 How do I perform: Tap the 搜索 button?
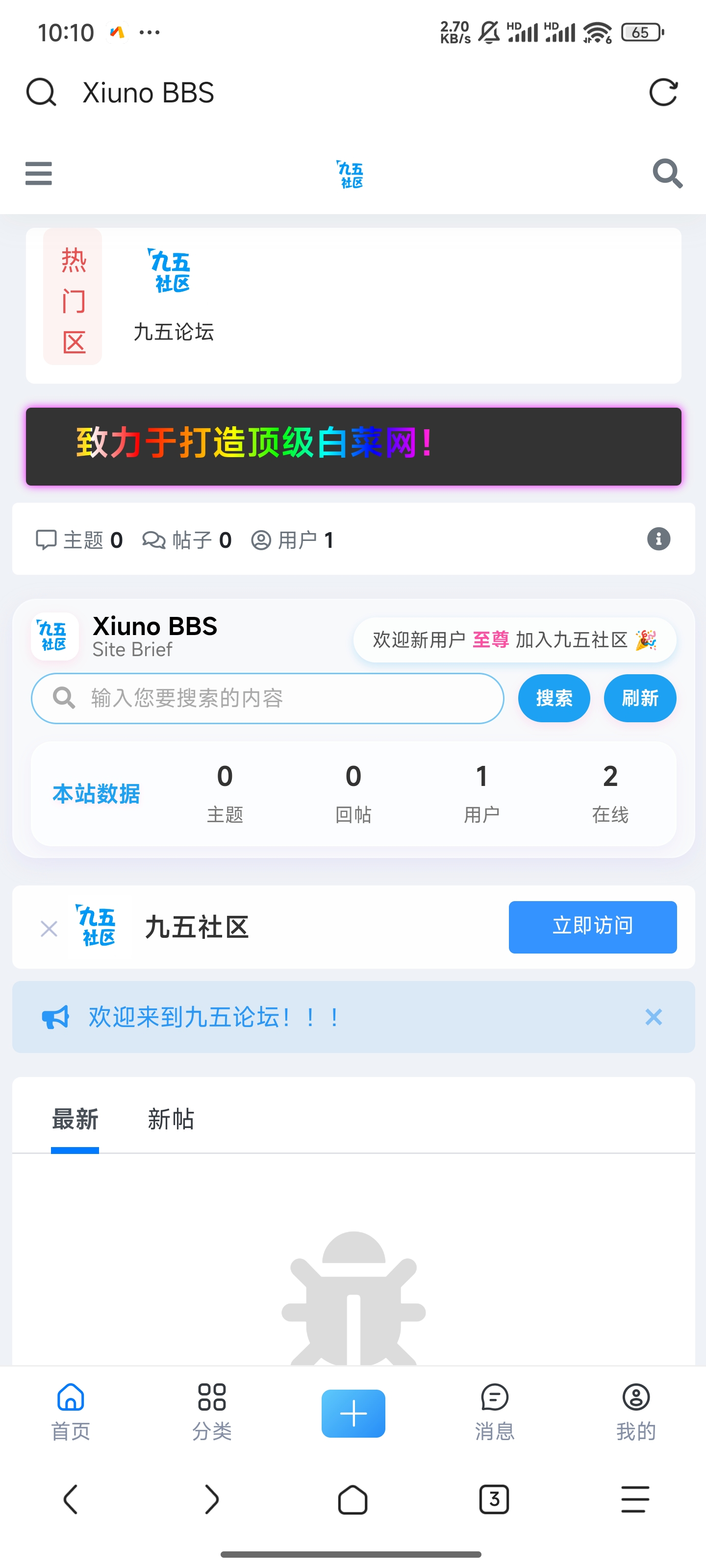pos(554,698)
